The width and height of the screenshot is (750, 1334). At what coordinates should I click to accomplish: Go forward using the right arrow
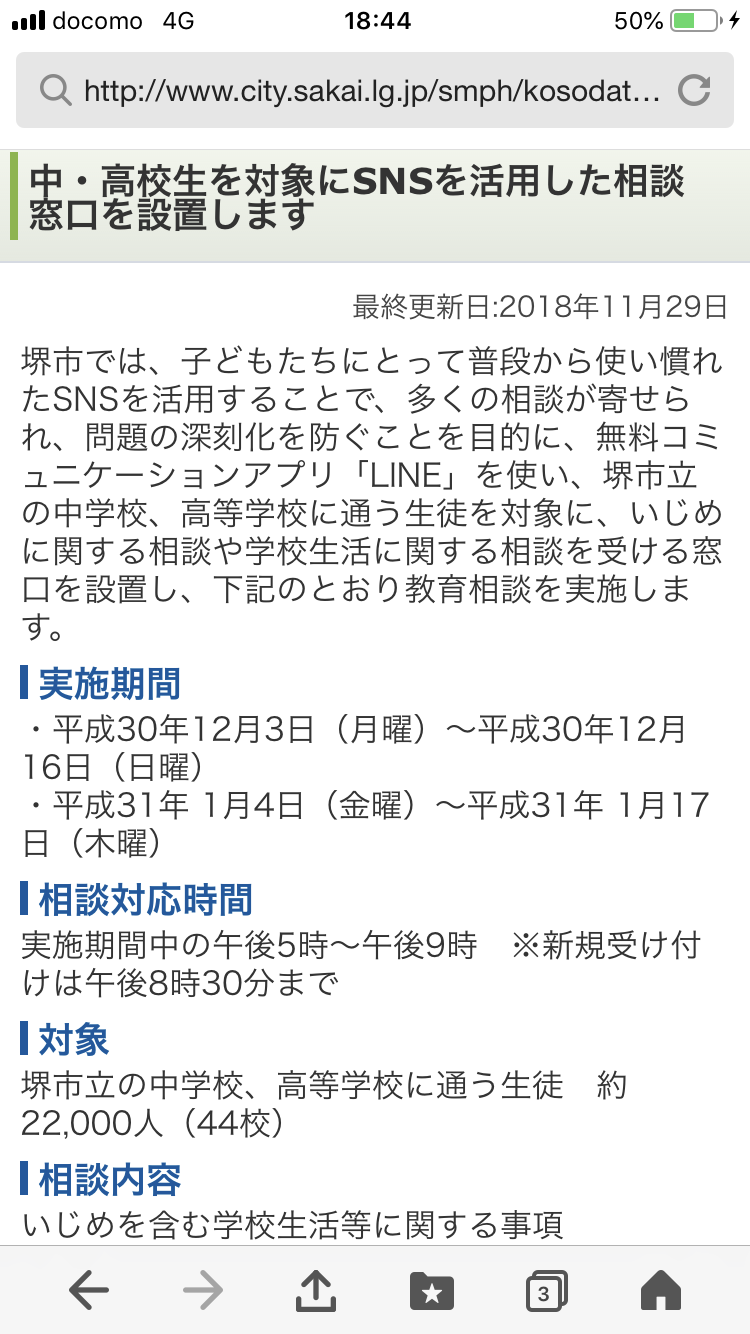(x=203, y=1291)
